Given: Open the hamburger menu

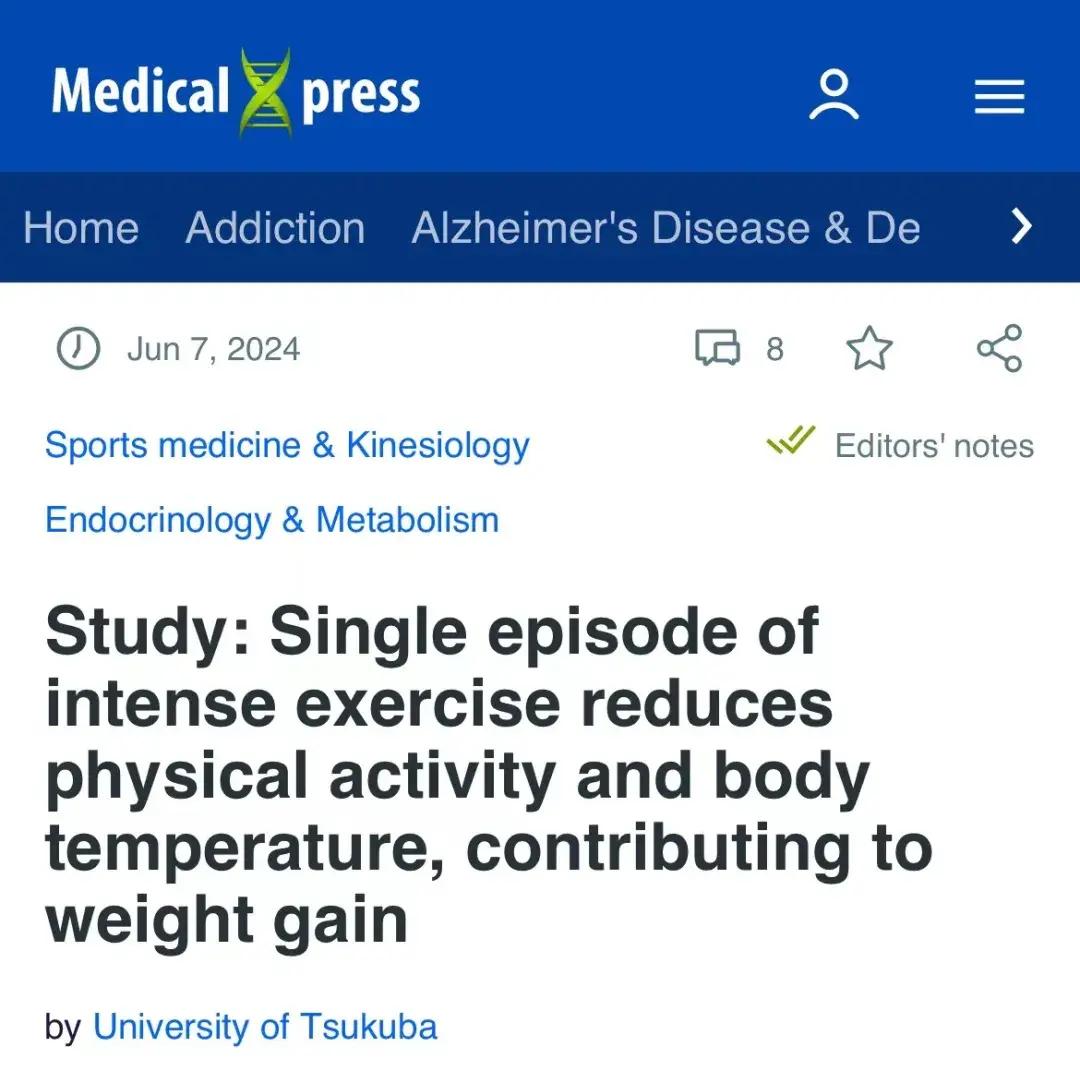Looking at the screenshot, I should [999, 98].
